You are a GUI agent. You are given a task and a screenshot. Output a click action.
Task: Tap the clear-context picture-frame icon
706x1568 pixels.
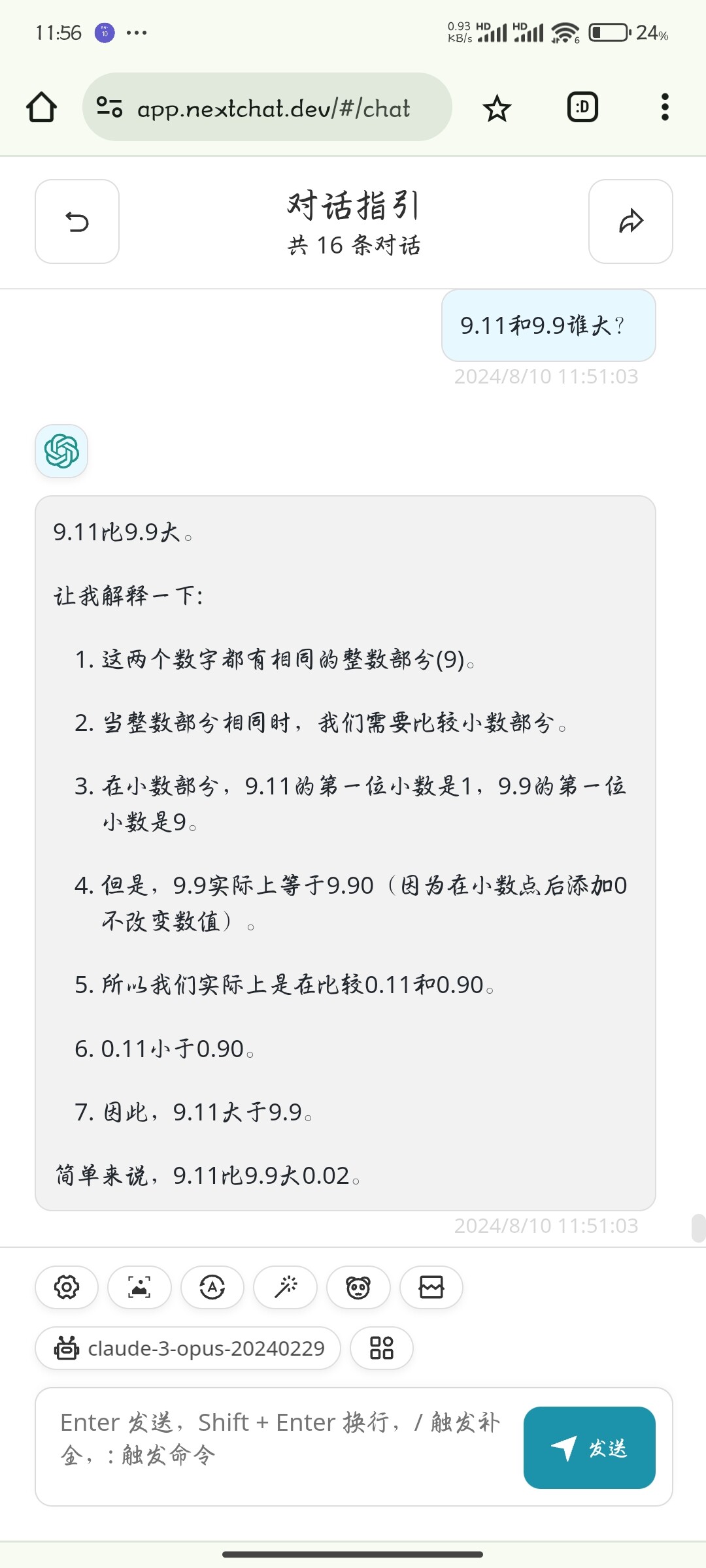point(431,1287)
